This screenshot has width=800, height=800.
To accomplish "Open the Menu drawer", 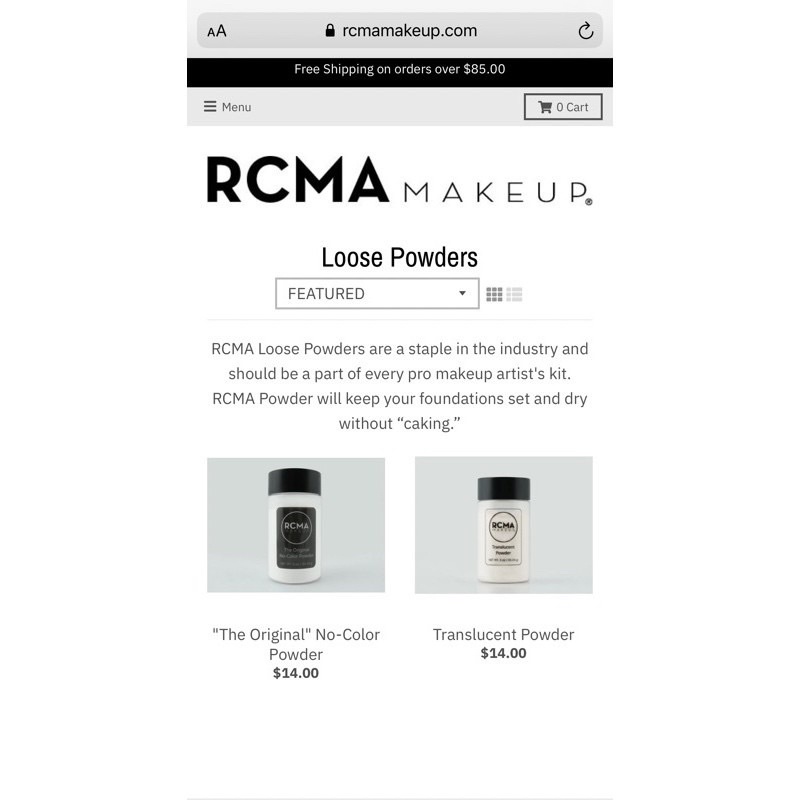I will (227, 107).
